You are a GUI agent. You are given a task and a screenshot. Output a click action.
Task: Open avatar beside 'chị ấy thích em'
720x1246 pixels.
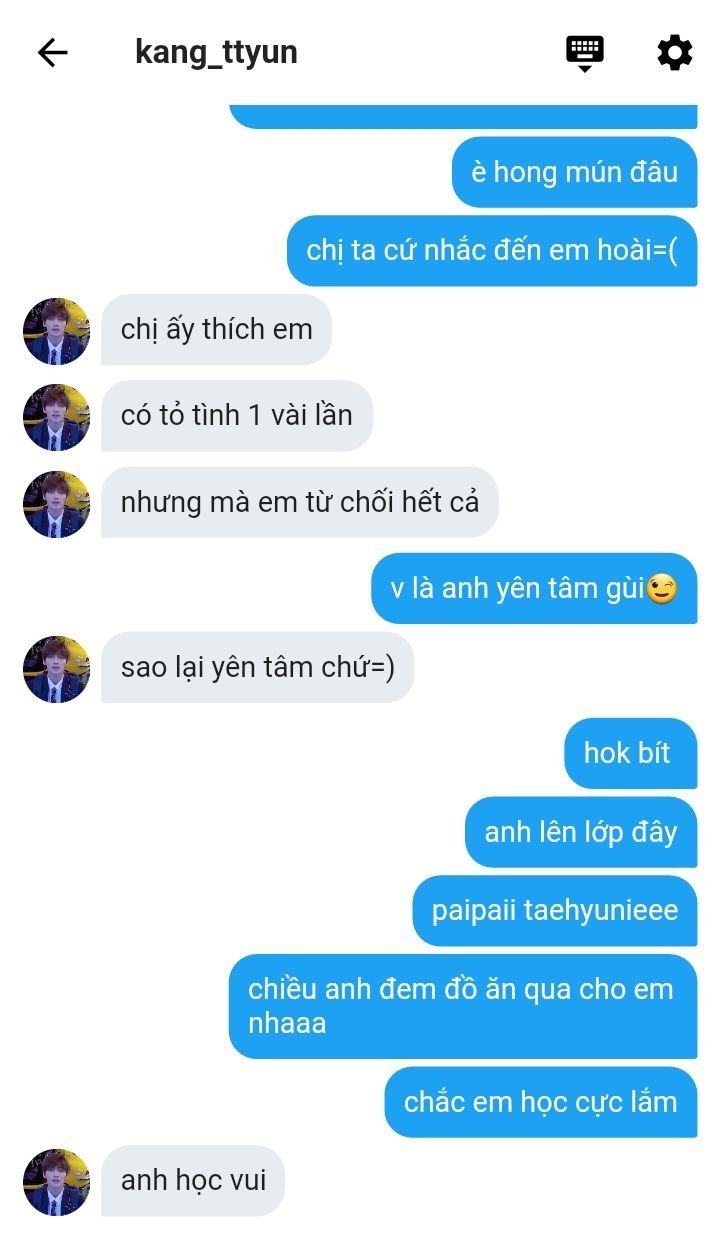pyautogui.click(x=56, y=331)
